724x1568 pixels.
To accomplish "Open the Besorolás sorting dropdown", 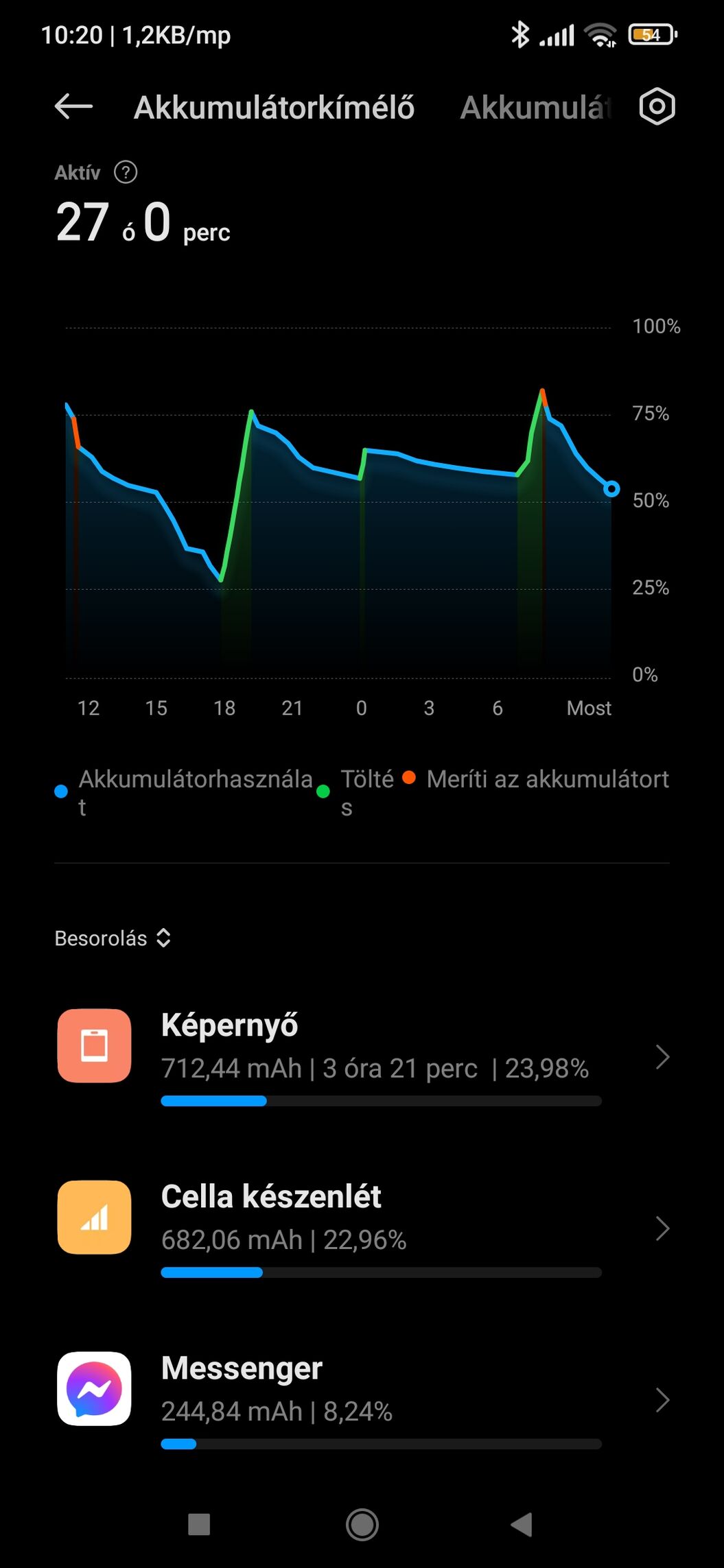I will tap(113, 938).
